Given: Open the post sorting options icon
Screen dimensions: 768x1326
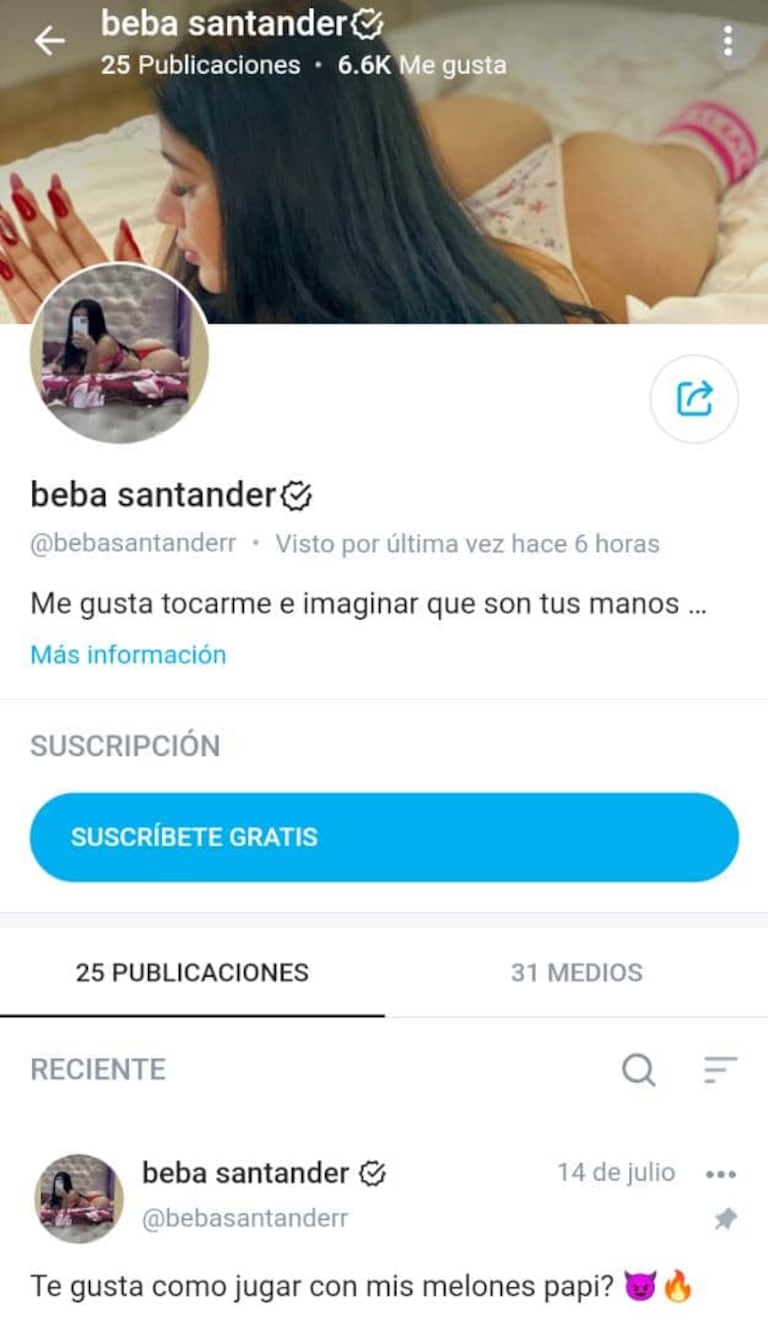Looking at the screenshot, I should [x=718, y=1070].
